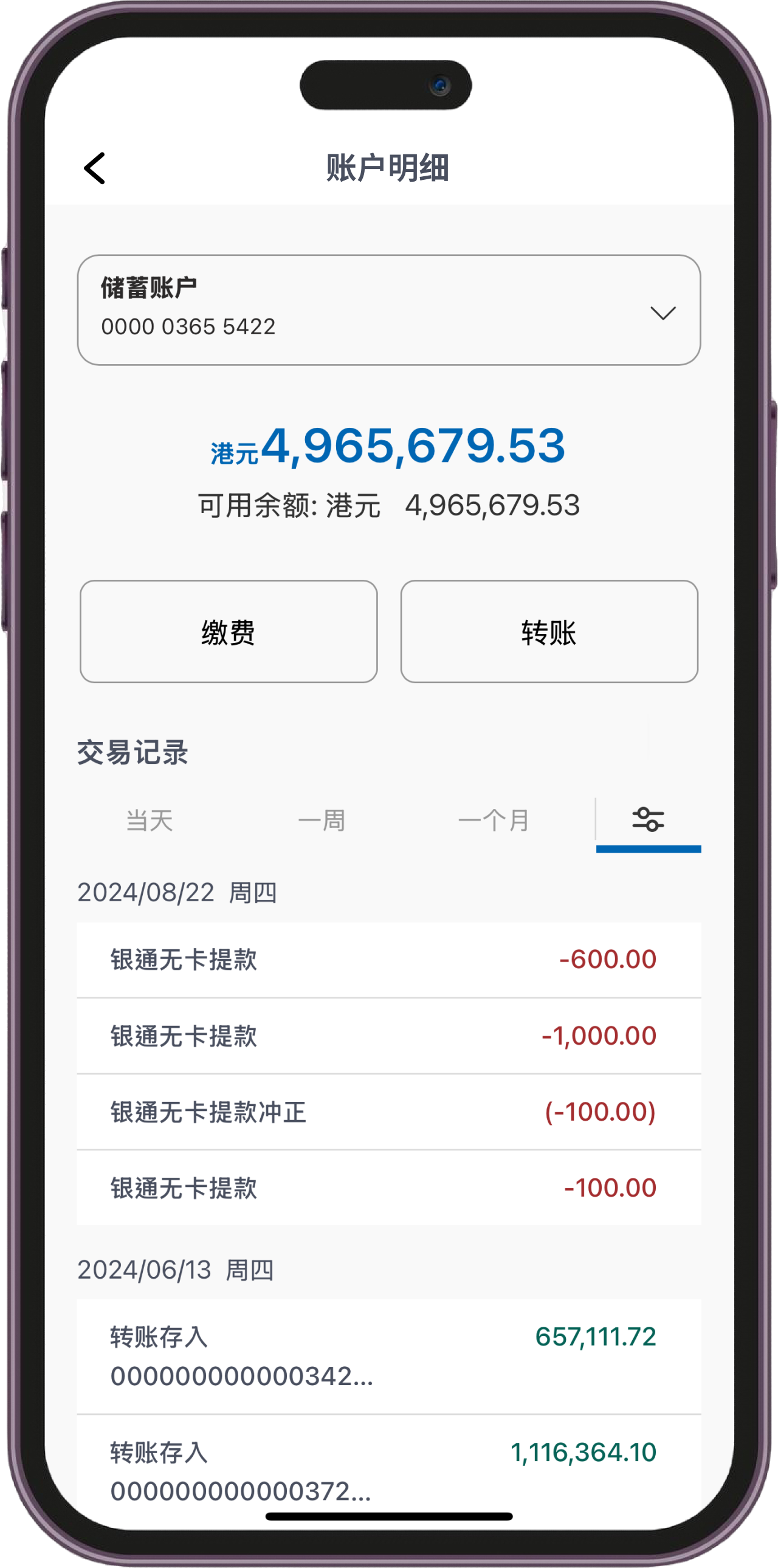The height and width of the screenshot is (1568, 778).
Task: Open the transaction filter settings icon
Action: click(648, 819)
